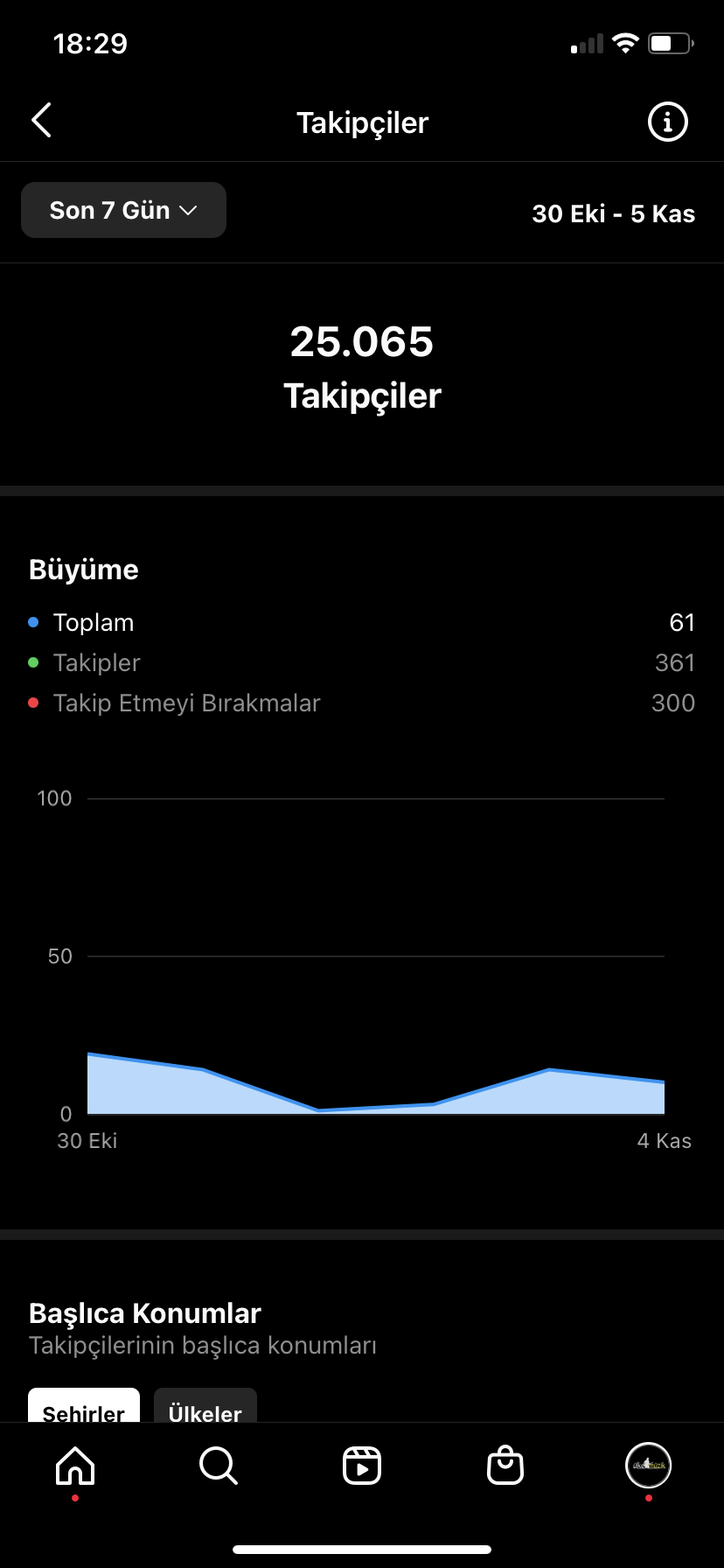This screenshot has height=1568, width=724.
Task: Switch to the Ülkeler location tab
Action: [205, 1406]
